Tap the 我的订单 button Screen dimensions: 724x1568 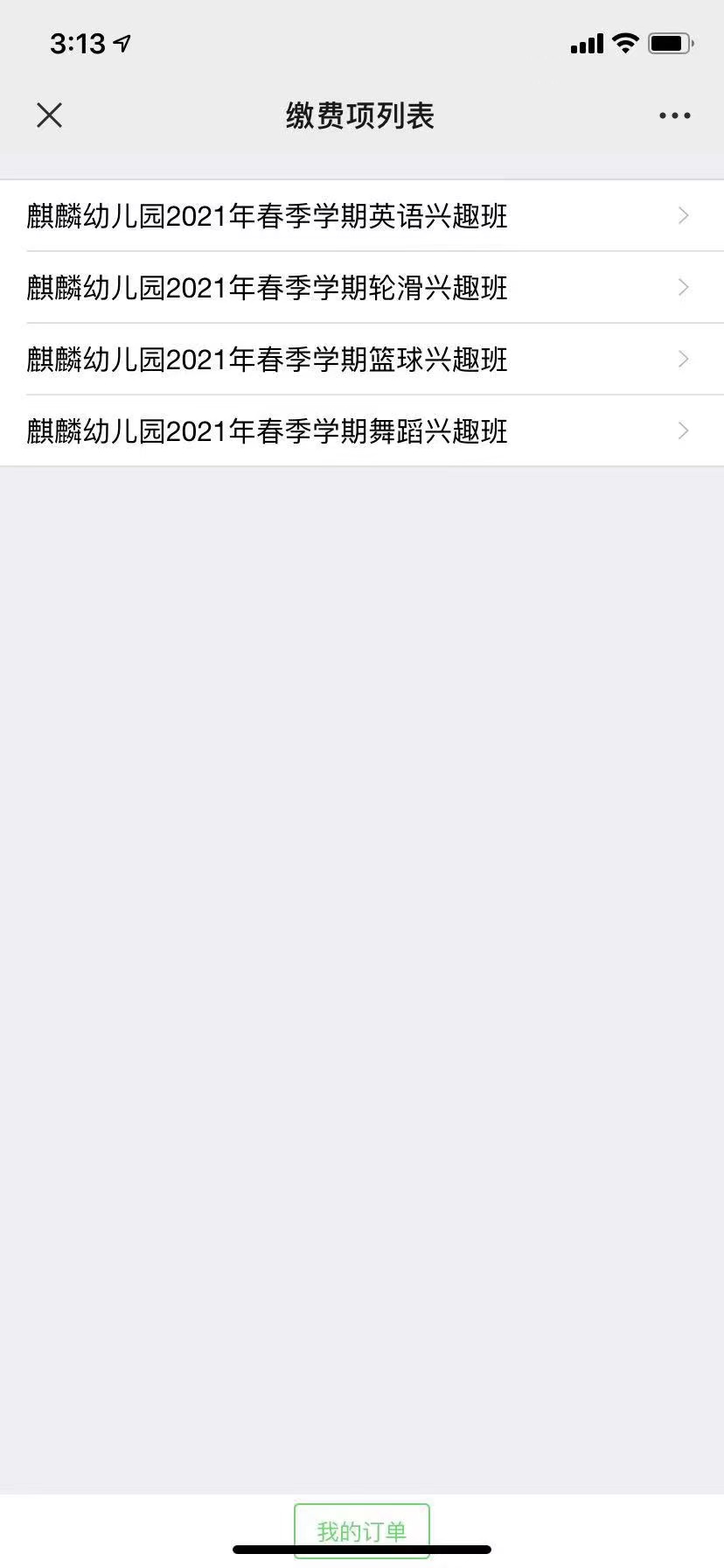362,1530
